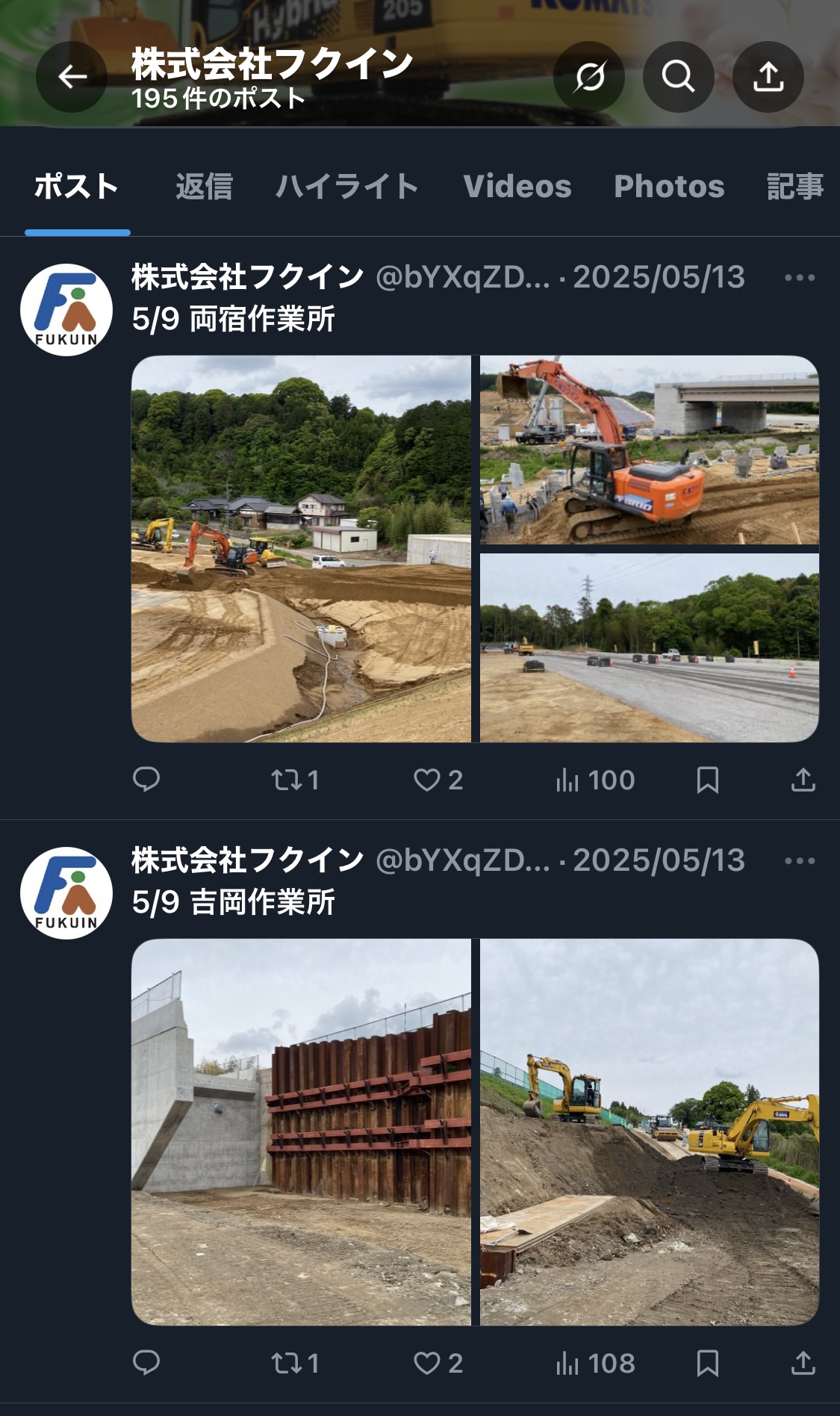Viewport: 840px width, 1416px height.
Task: Share the 吉岡作業所 post
Action: [x=803, y=1363]
